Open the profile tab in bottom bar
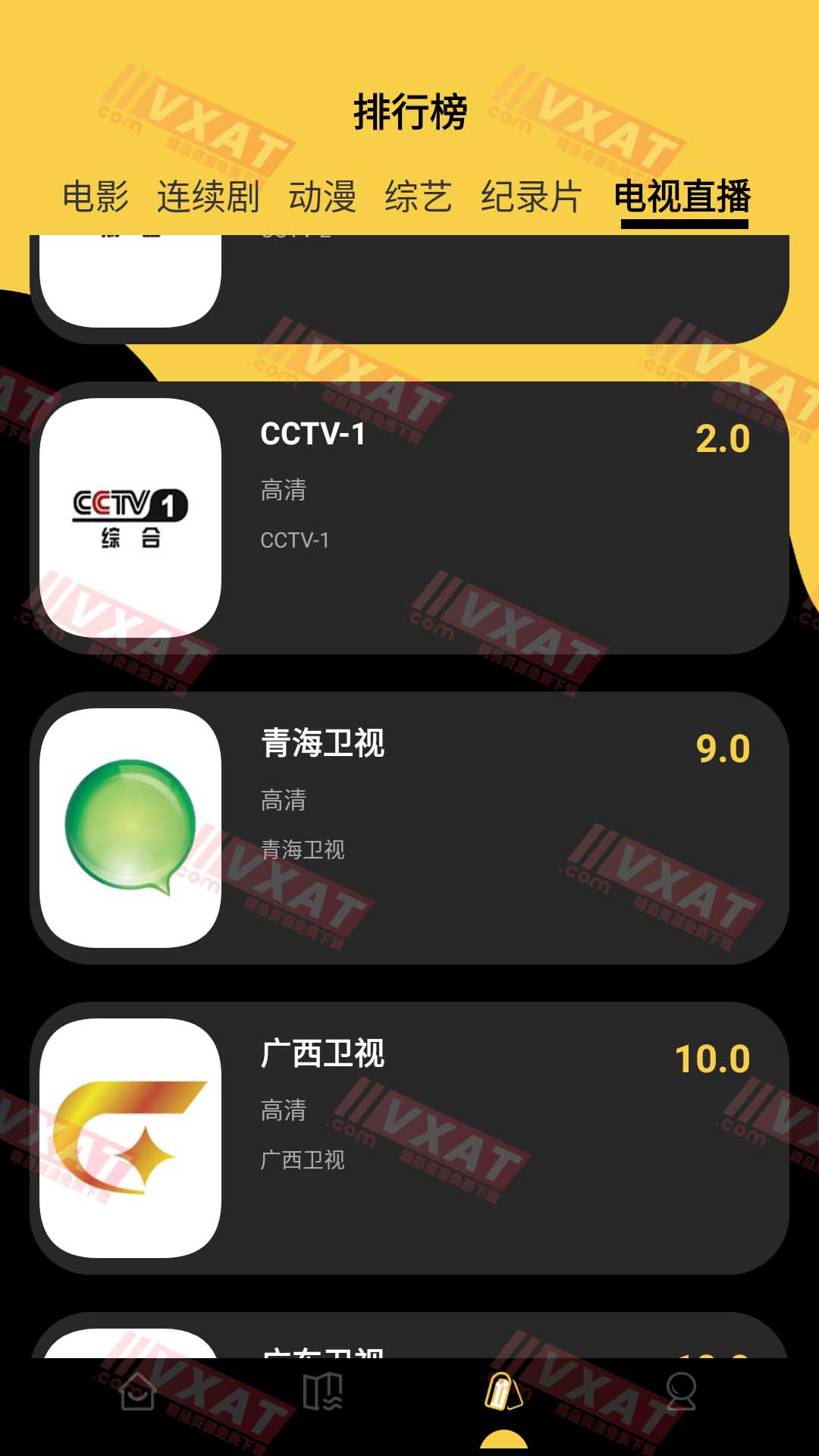 pyautogui.click(x=680, y=1392)
